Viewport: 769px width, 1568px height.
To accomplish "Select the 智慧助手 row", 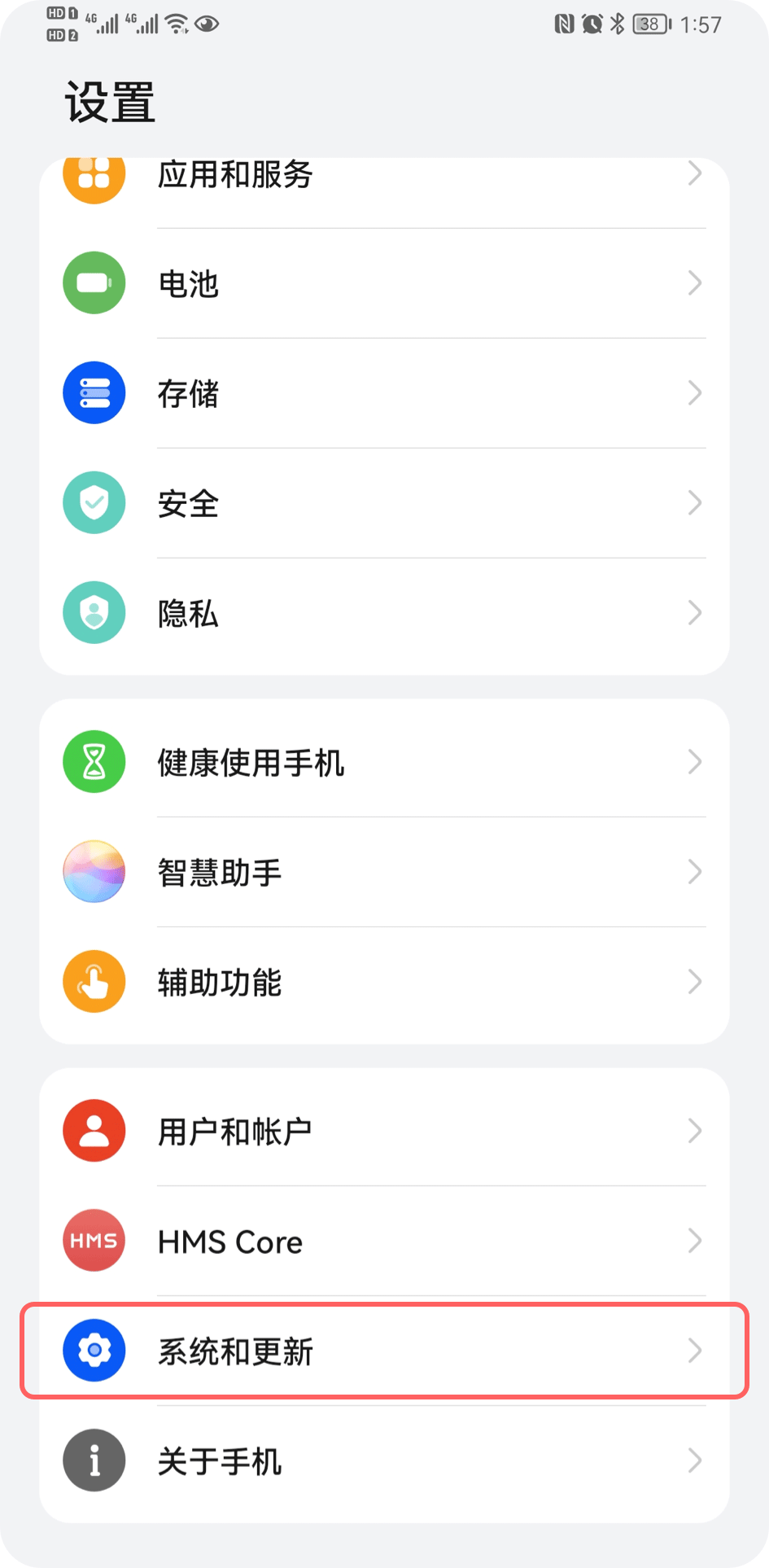I will [384, 872].
